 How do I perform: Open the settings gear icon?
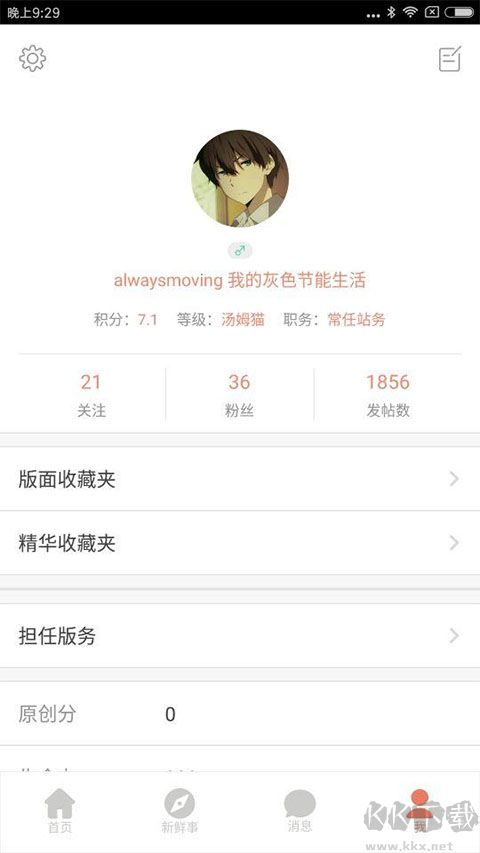(33, 59)
